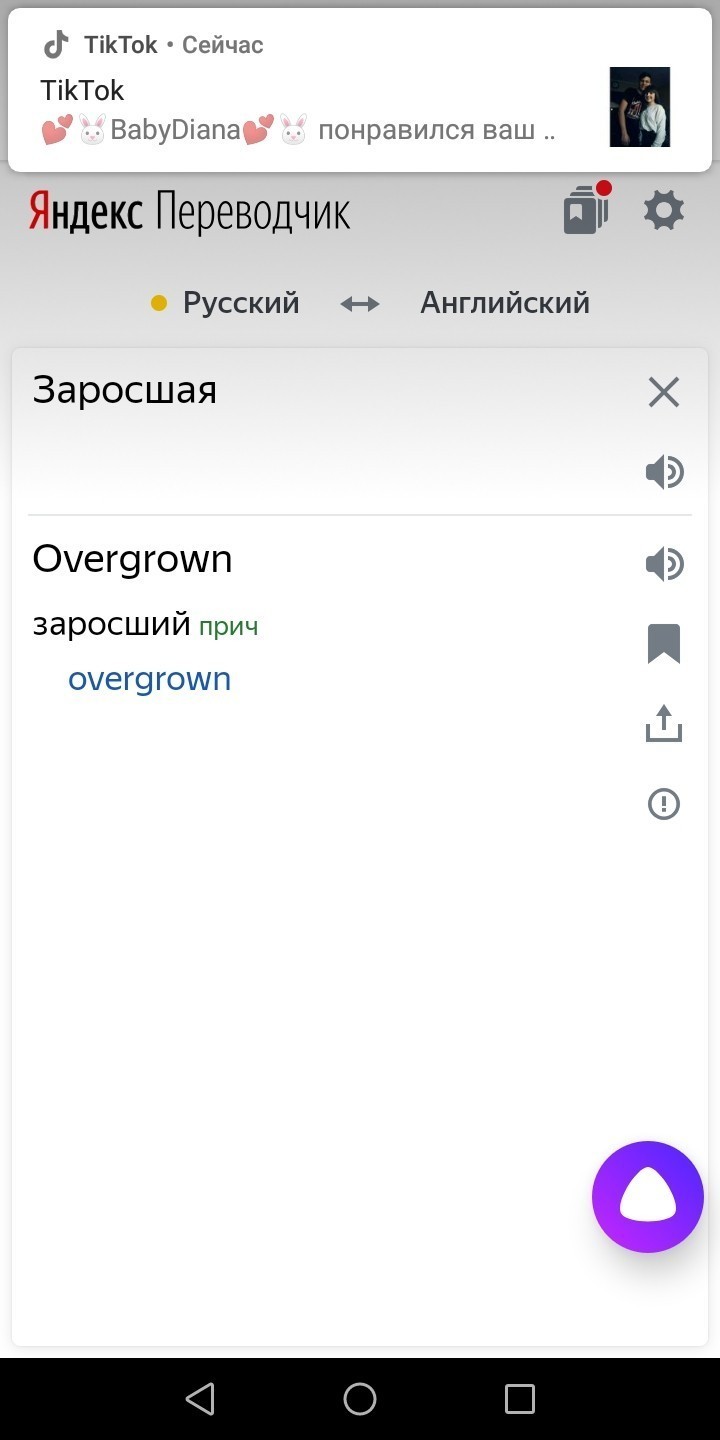The height and width of the screenshot is (1440, 720).
Task: Open the saved translations collection
Action: (586, 211)
